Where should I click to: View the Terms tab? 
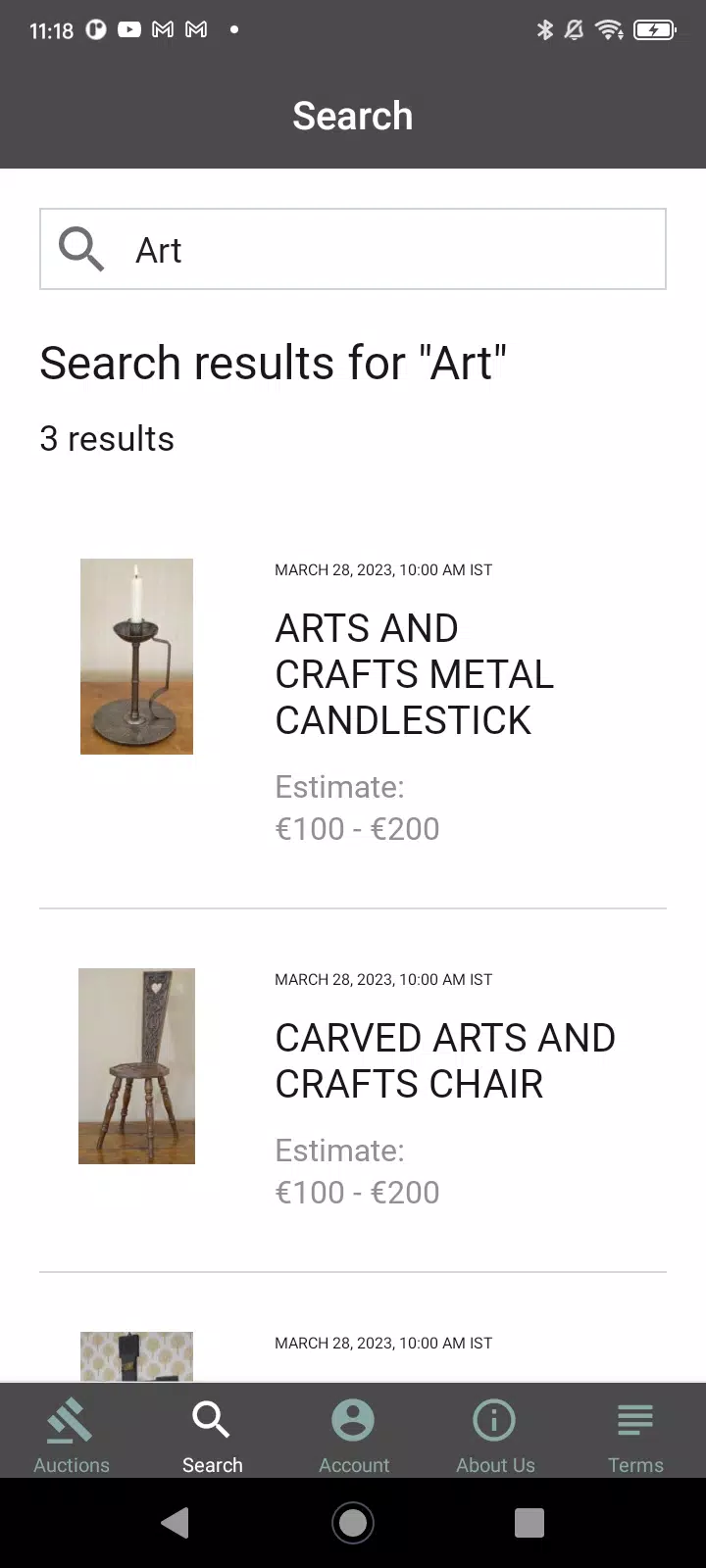(635, 1435)
